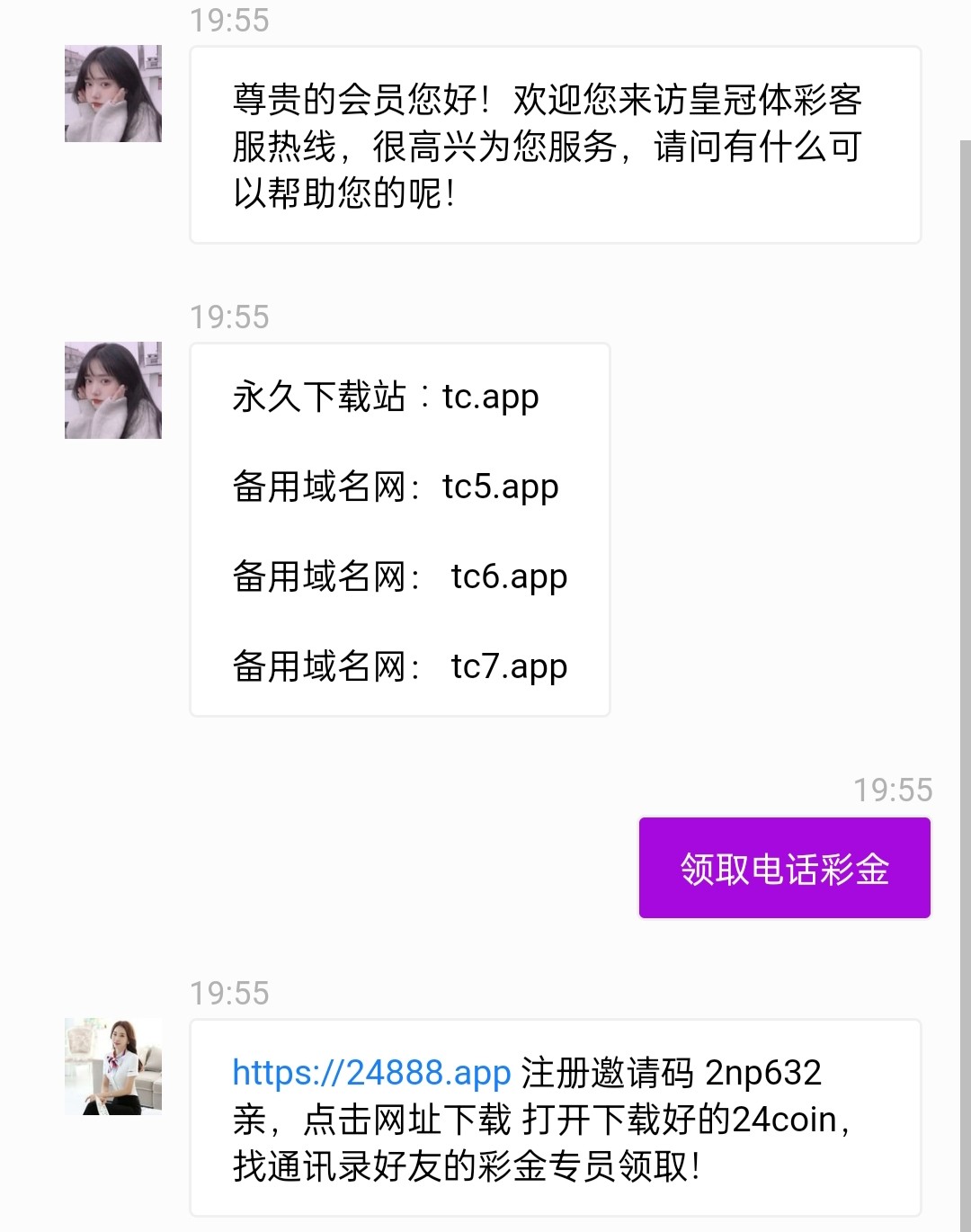
Task: Open the https://24888.app link
Action: (371, 1073)
